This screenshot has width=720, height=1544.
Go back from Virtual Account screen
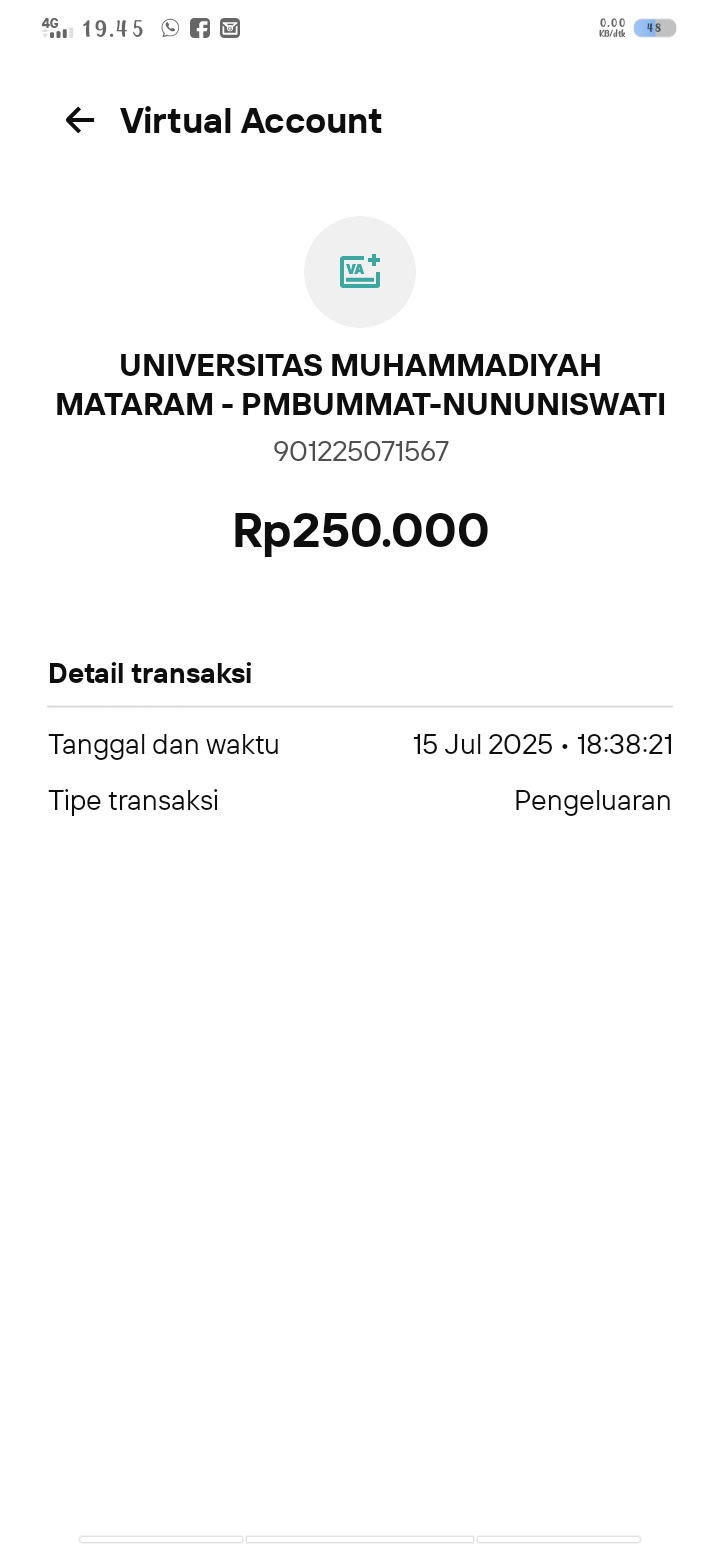79,121
